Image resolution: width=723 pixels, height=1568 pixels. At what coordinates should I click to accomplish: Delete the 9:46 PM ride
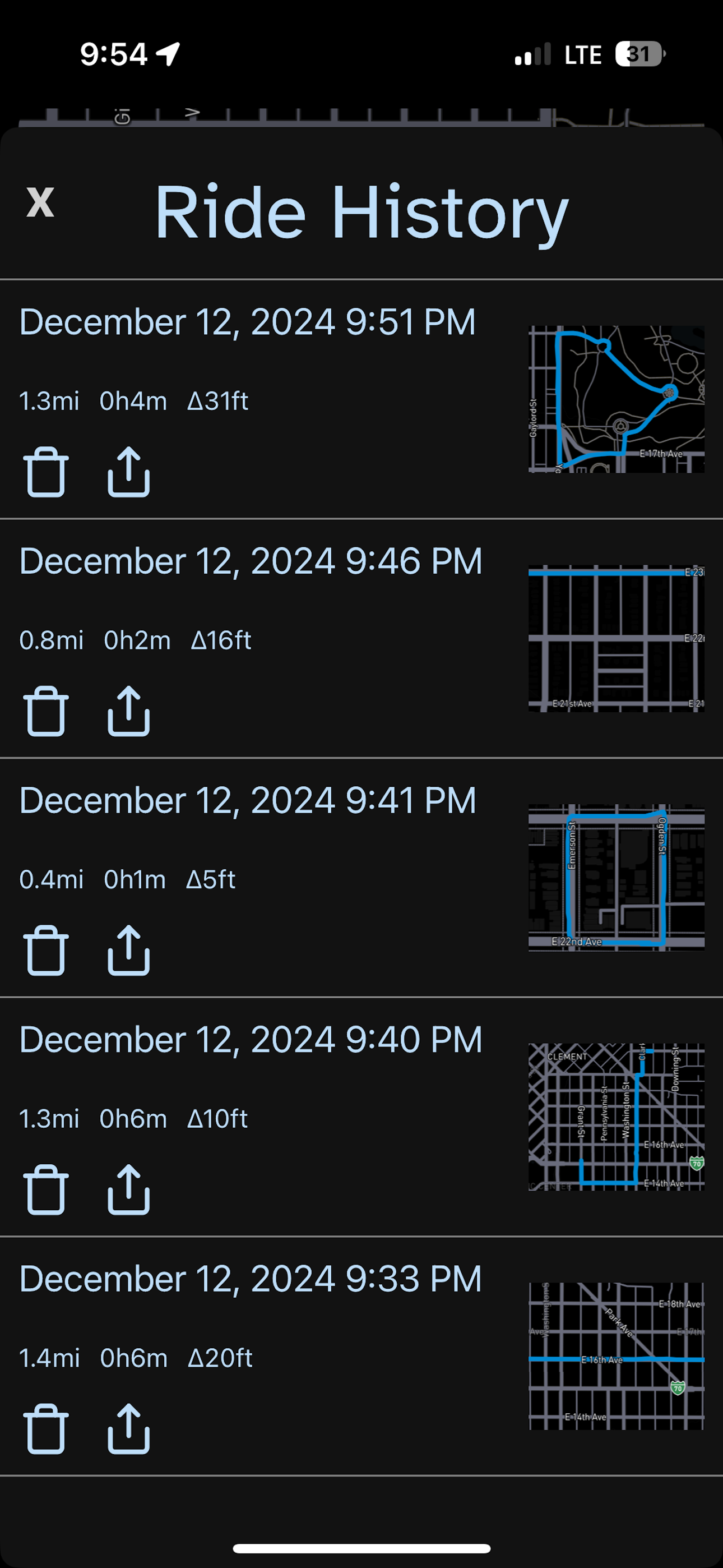(45, 711)
